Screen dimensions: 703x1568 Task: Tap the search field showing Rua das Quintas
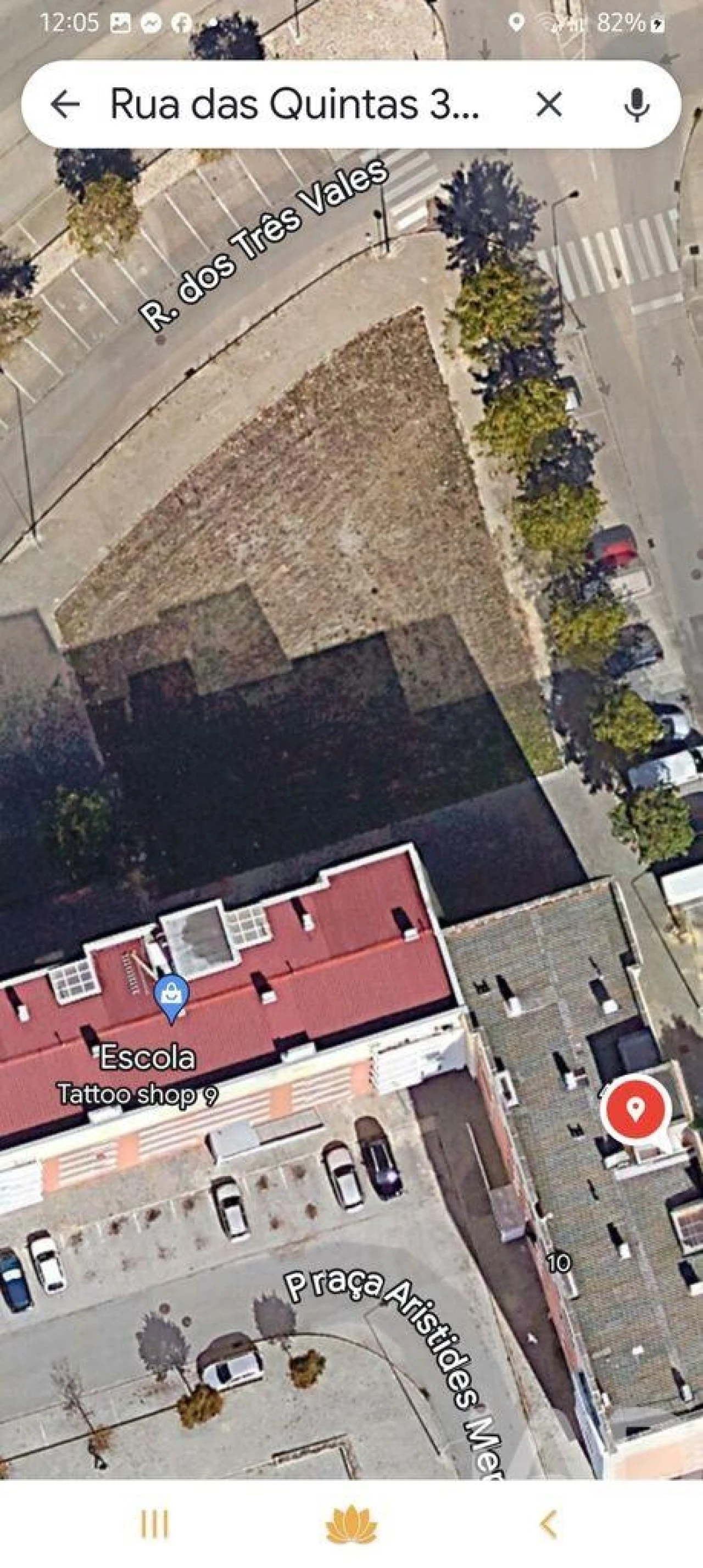292,105
